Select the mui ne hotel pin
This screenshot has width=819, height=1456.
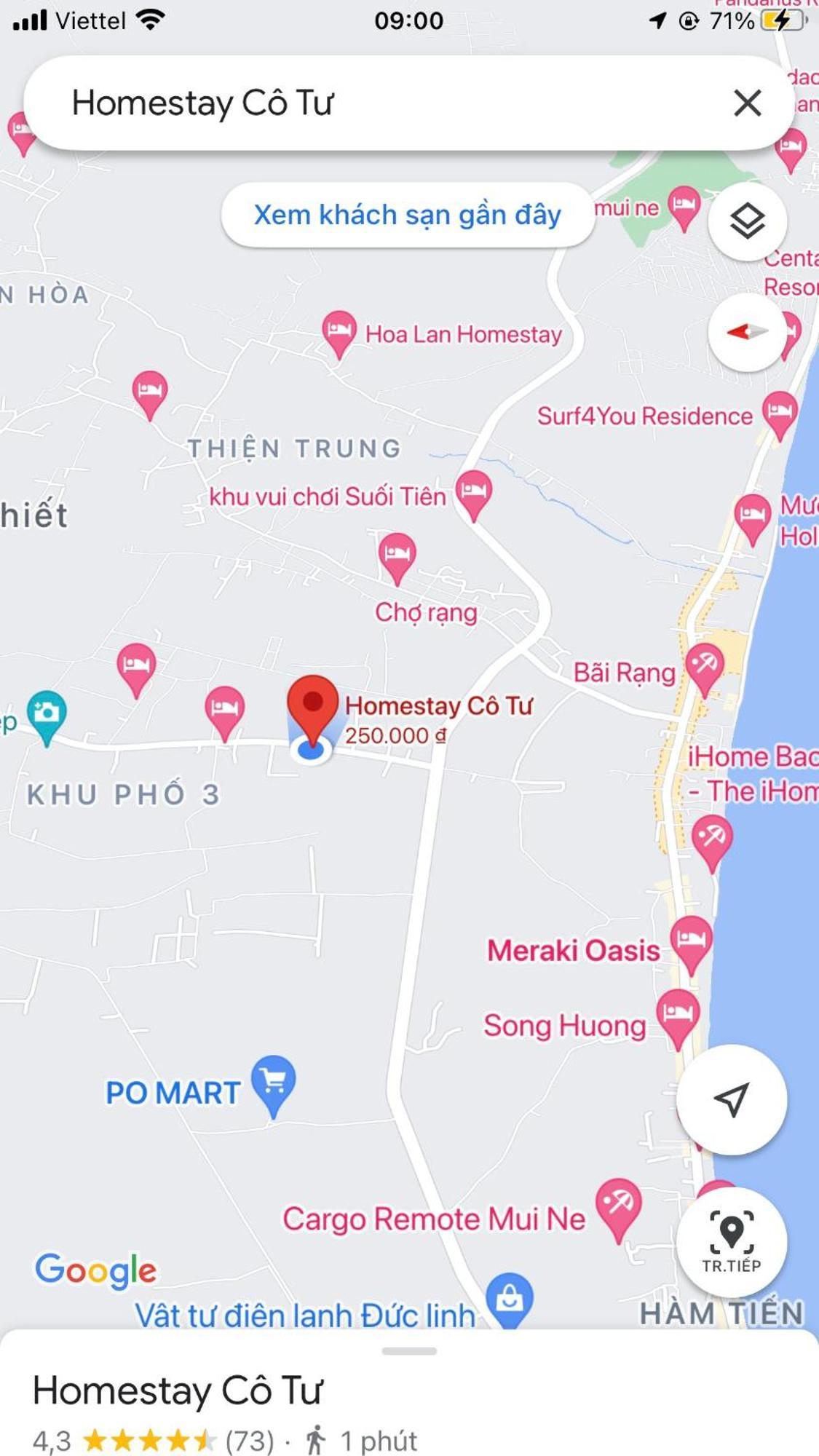tap(684, 205)
